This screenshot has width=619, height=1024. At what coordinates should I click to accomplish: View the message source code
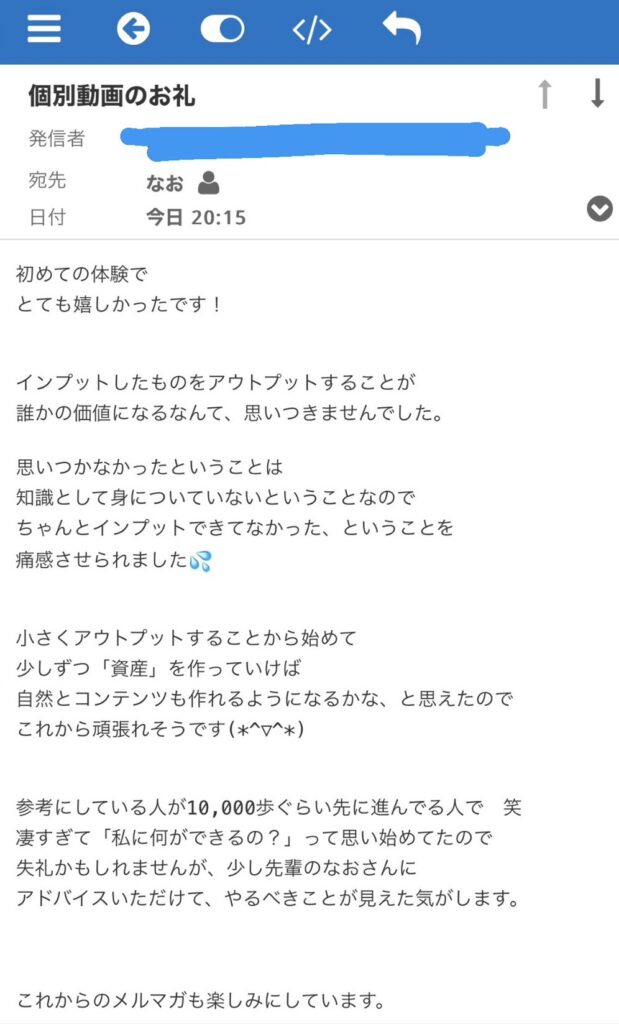tap(311, 30)
